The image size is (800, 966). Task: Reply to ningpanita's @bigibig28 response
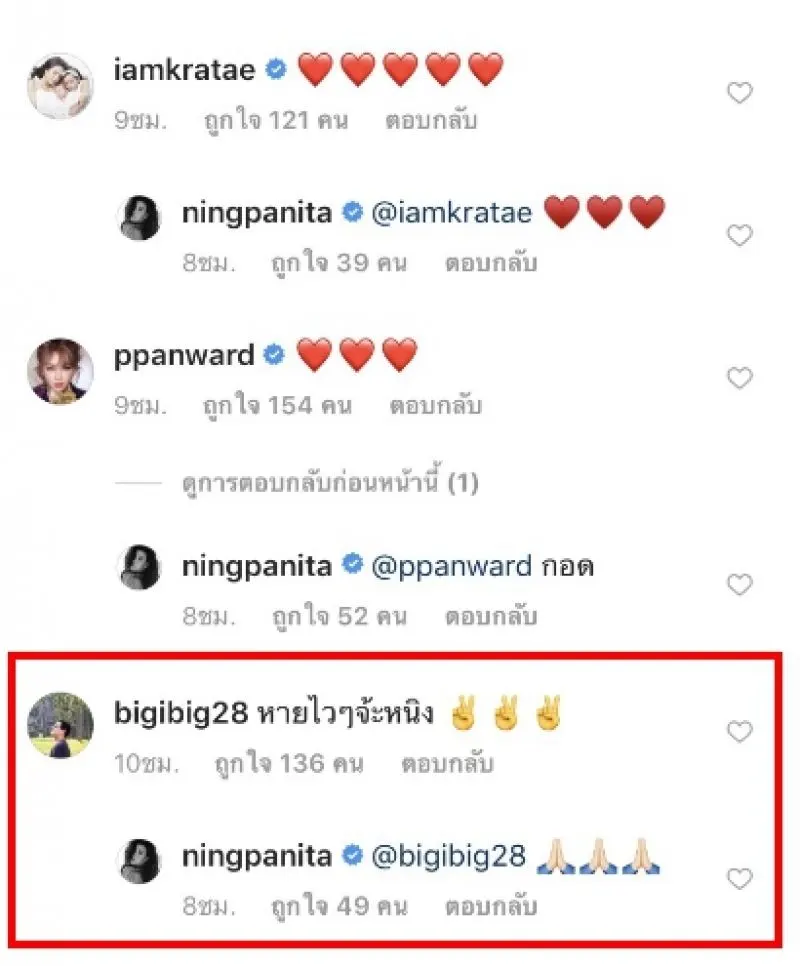[x=491, y=907]
